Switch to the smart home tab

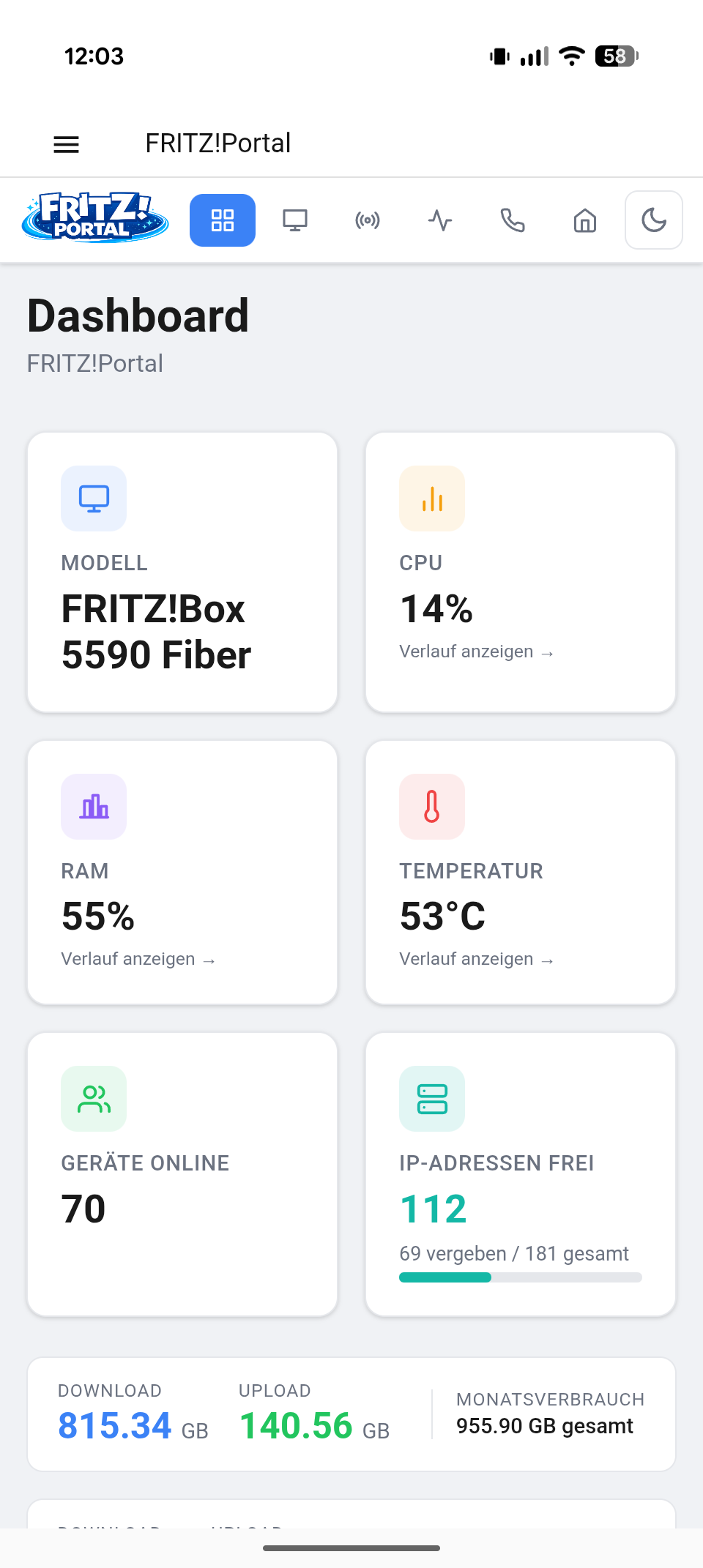pos(585,220)
